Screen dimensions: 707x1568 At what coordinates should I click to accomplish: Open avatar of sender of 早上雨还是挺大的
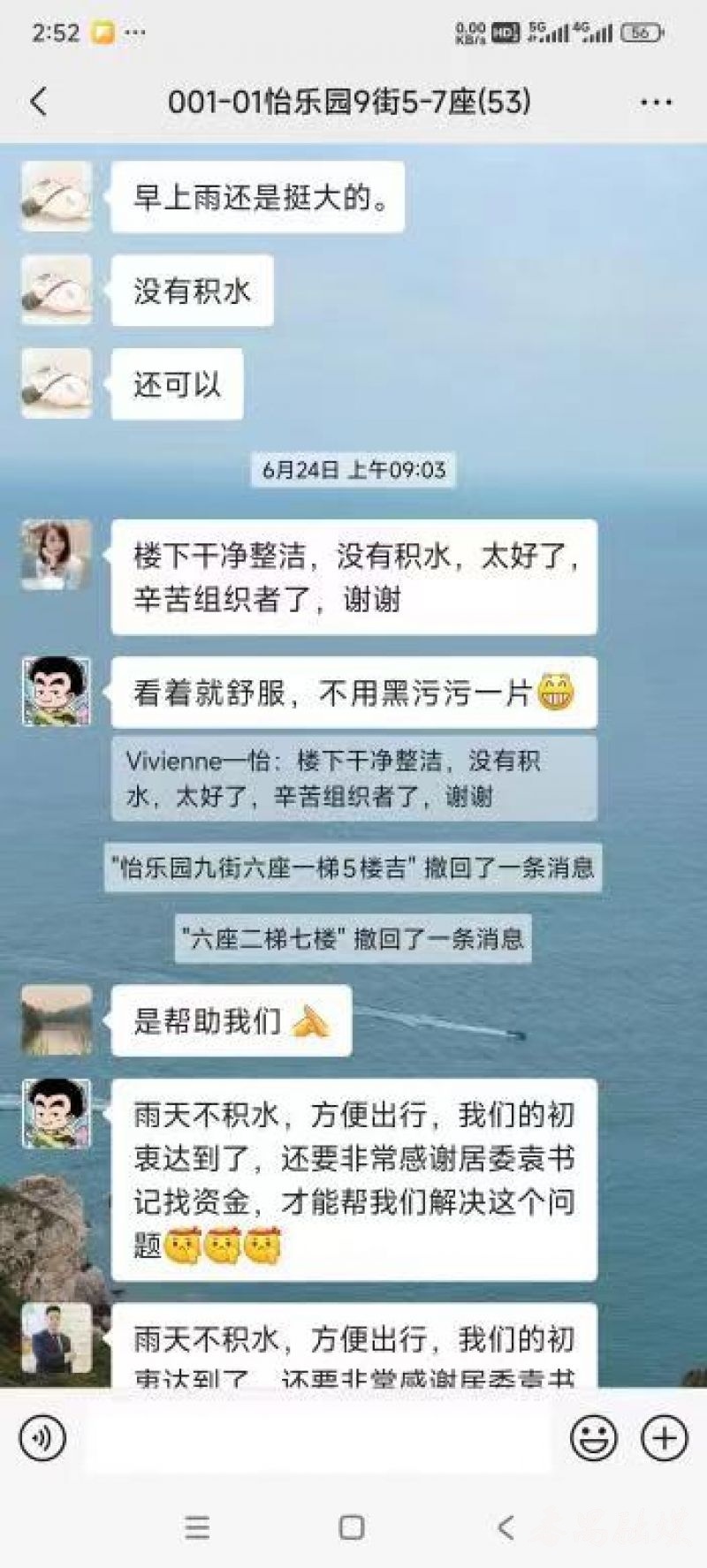point(57,196)
